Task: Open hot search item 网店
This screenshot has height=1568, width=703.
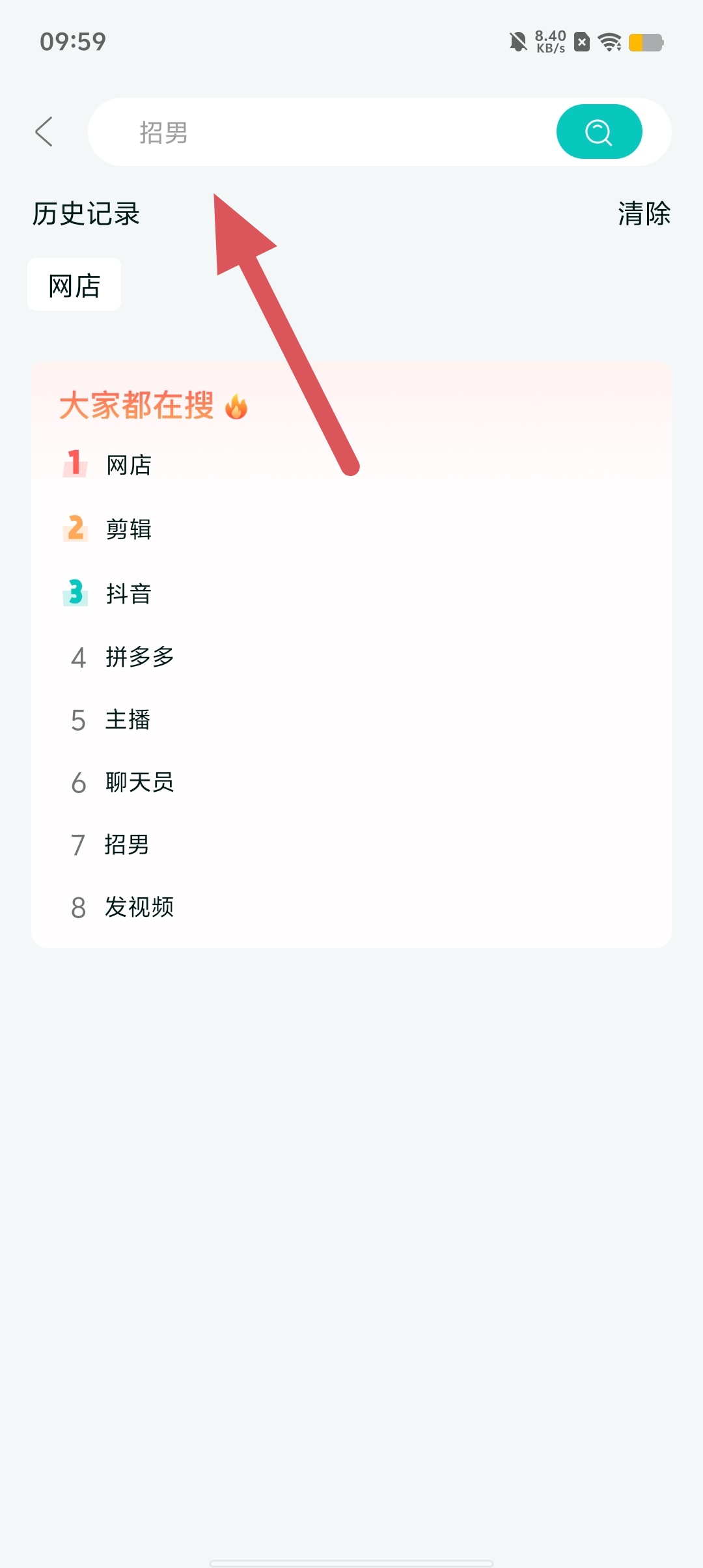Action: pyautogui.click(x=128, y=464)
